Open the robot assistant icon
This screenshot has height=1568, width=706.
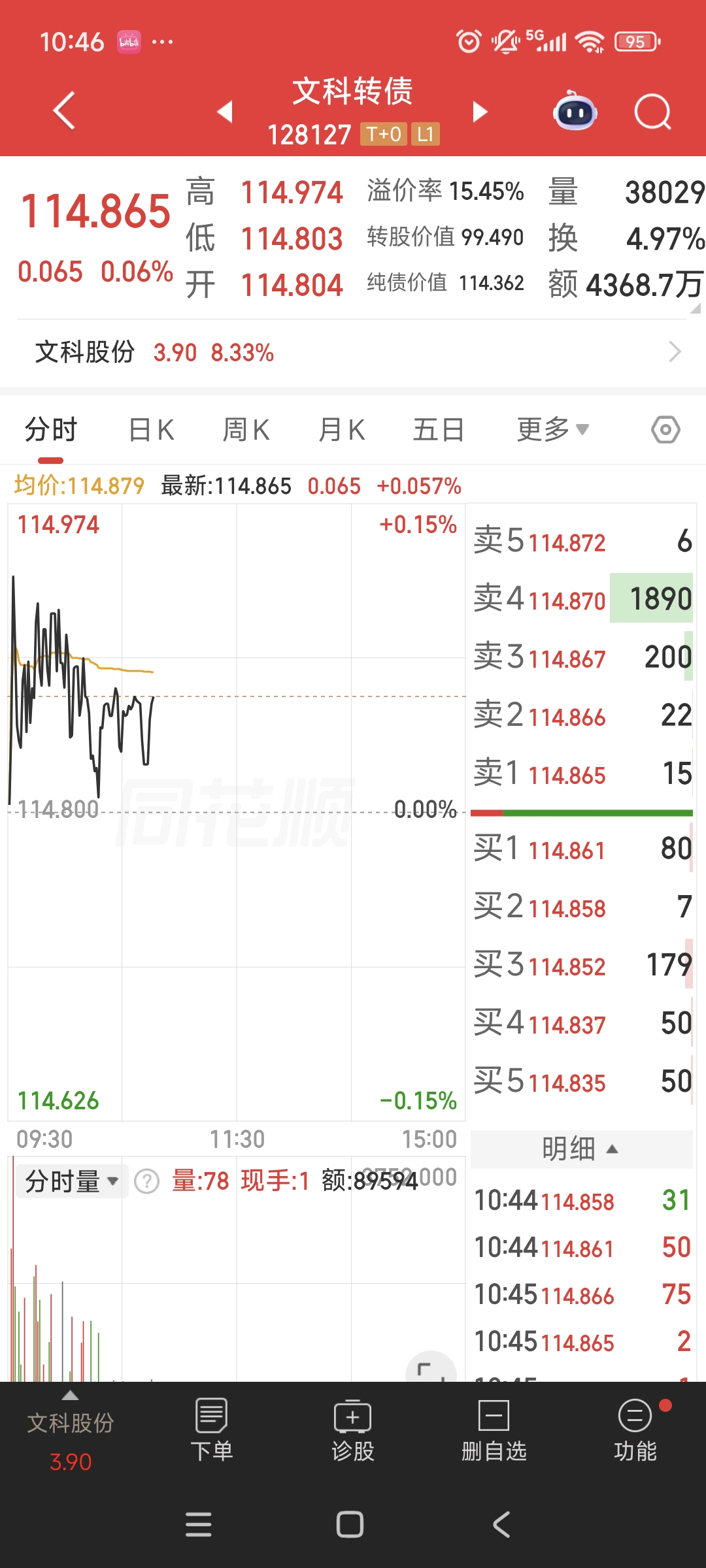575,111
